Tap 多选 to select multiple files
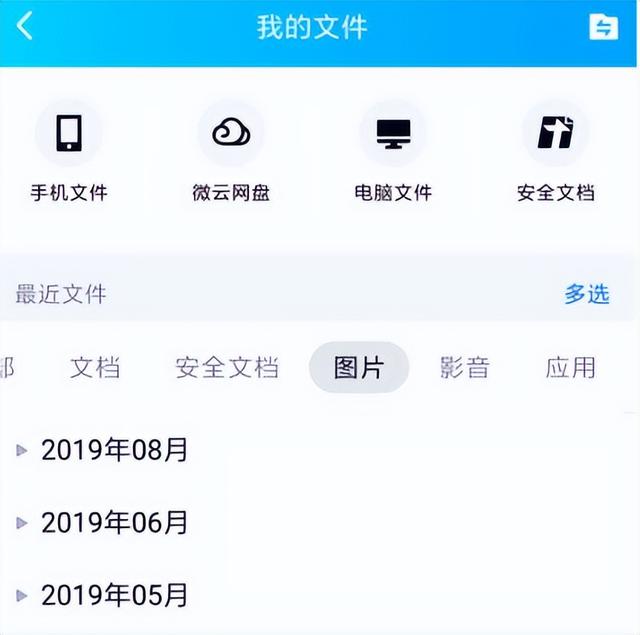The height and width of the screenshot is (635, 640). point(586,294)
